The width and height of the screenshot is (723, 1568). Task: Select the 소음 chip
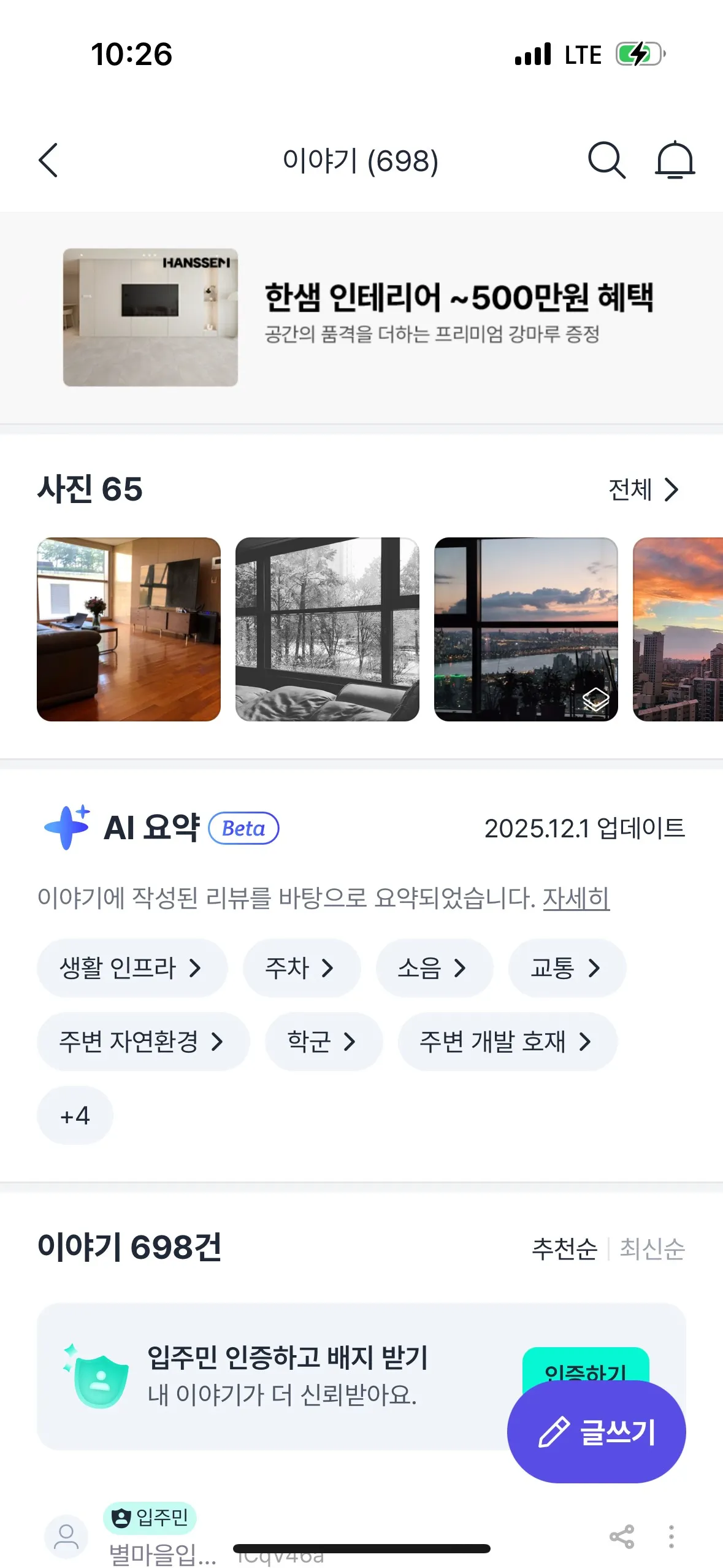tap(434, 968)
